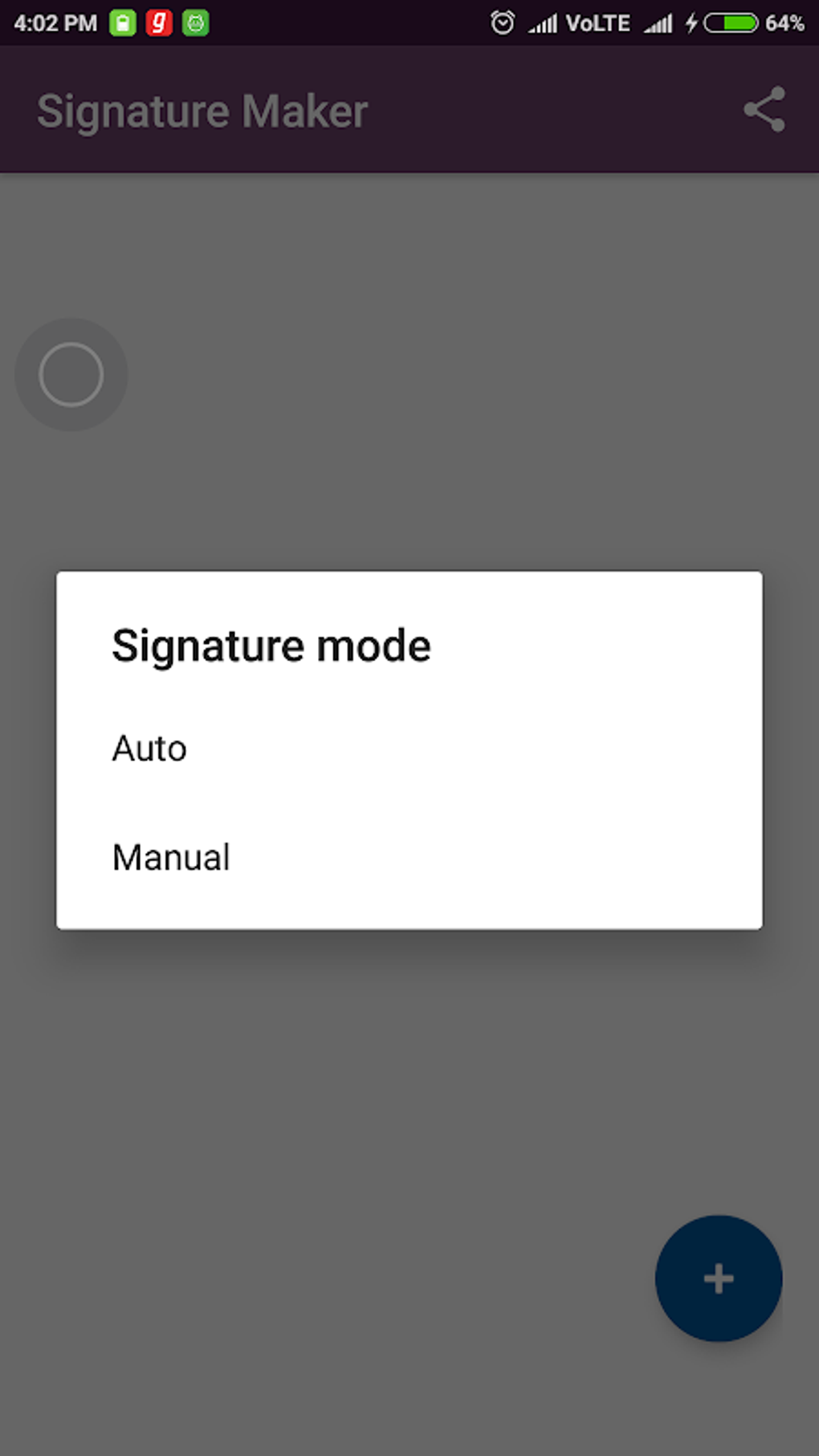
Task: Open the signature creation menu via plus button
Action: (x=717, y=1278)
